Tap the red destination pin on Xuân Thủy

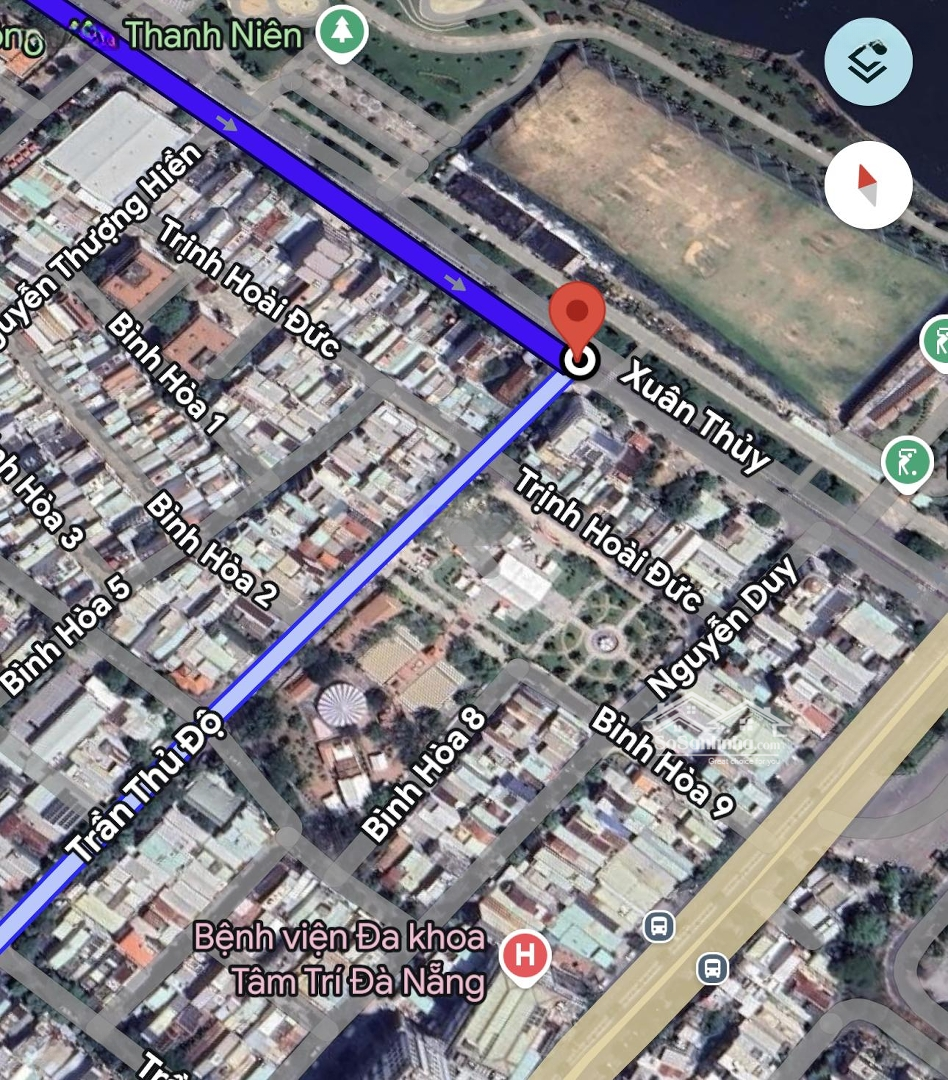click(x=577, y=315)
